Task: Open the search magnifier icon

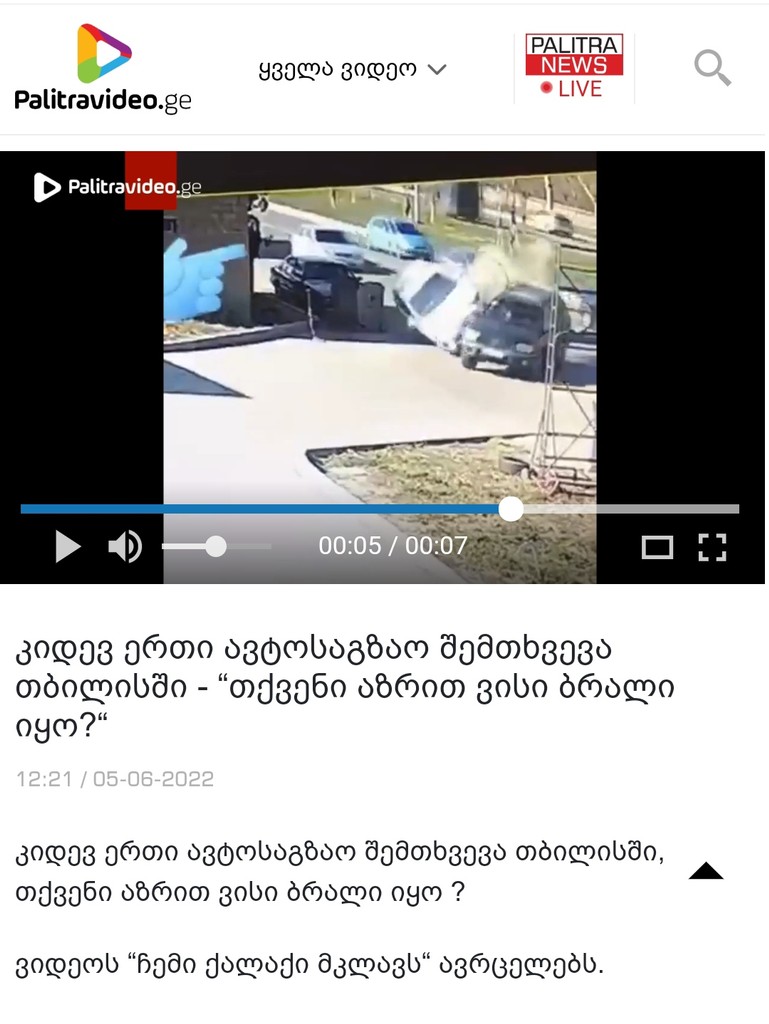Action: pos(712,69)
